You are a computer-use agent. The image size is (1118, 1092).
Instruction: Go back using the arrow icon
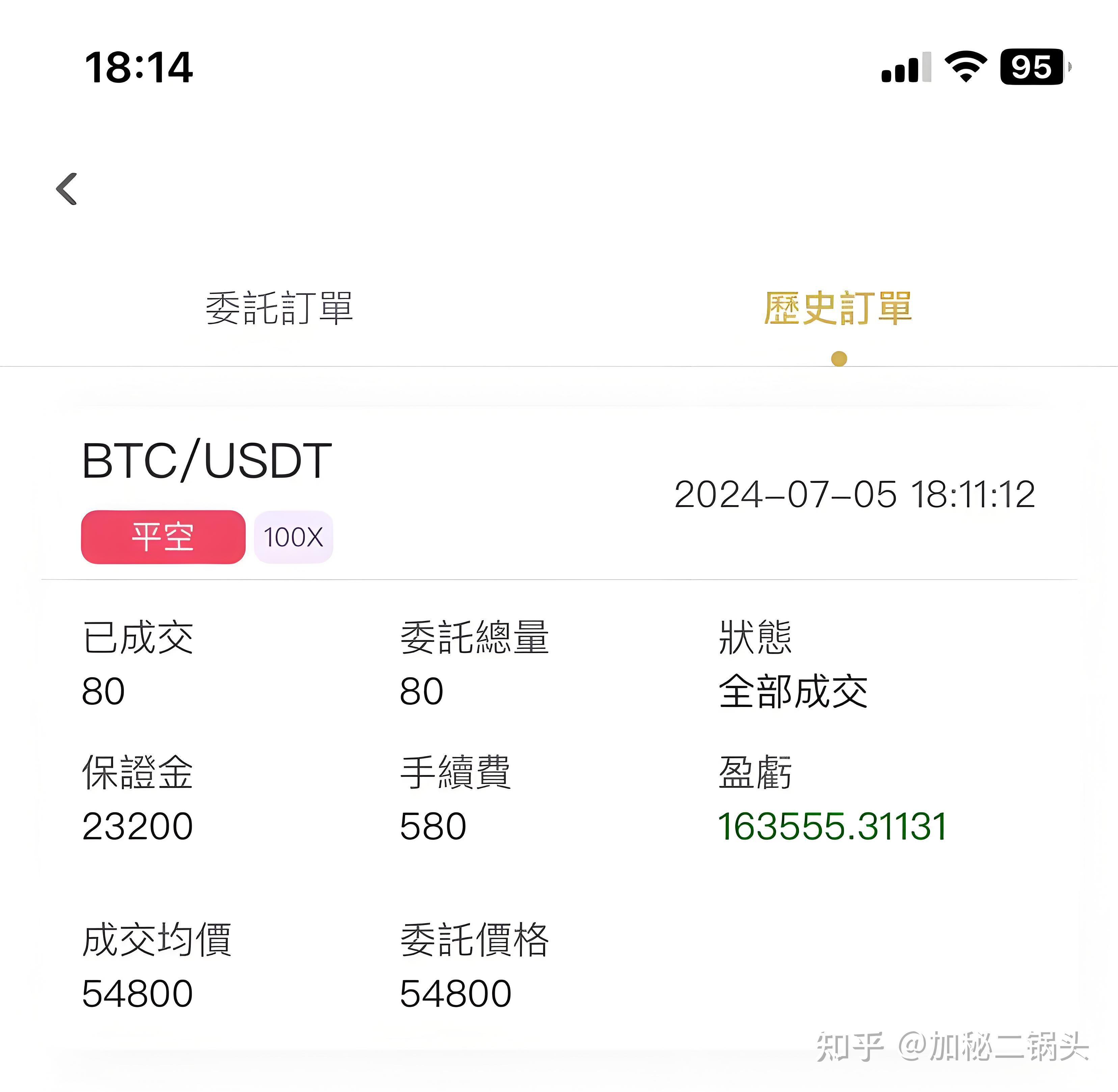(x=67, y=189)
